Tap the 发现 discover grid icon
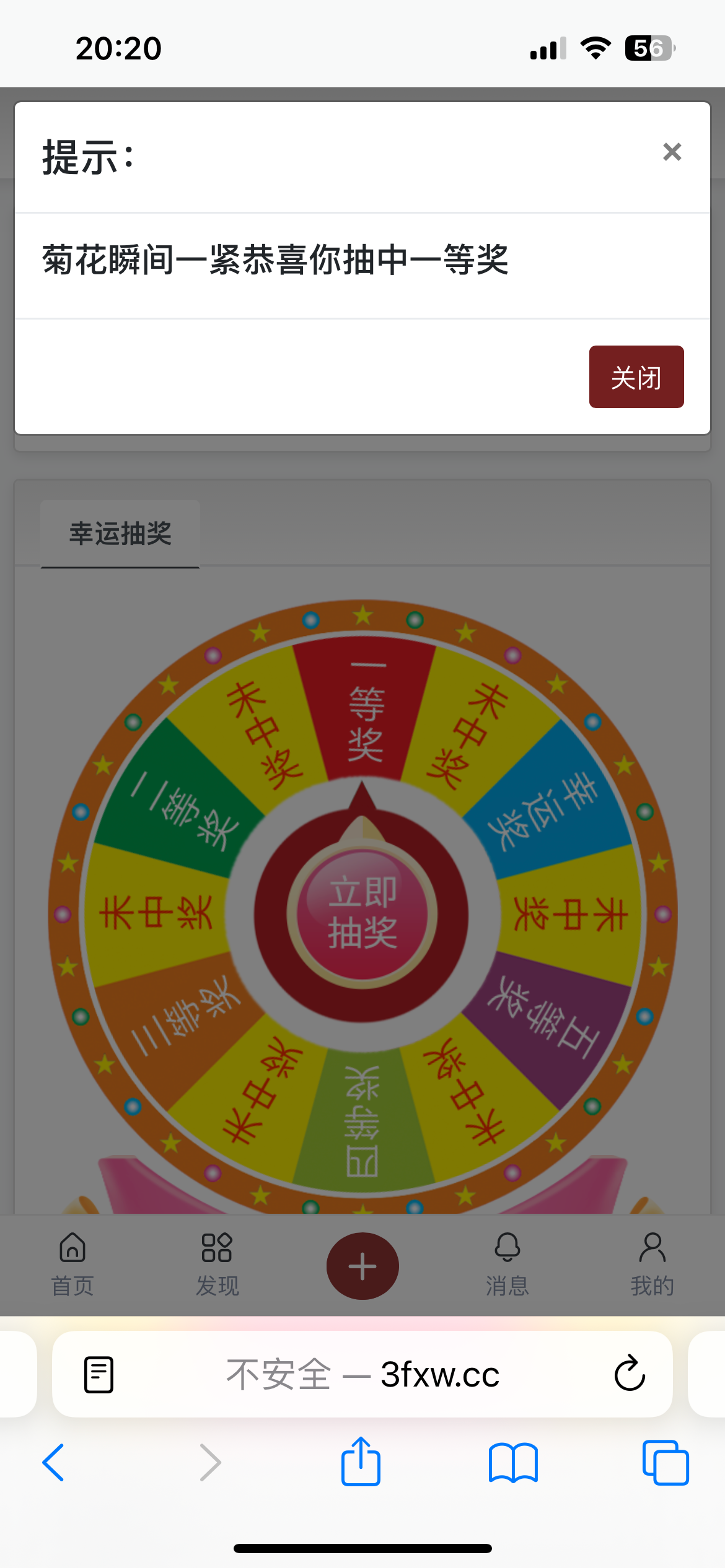 pos(217,1263)
